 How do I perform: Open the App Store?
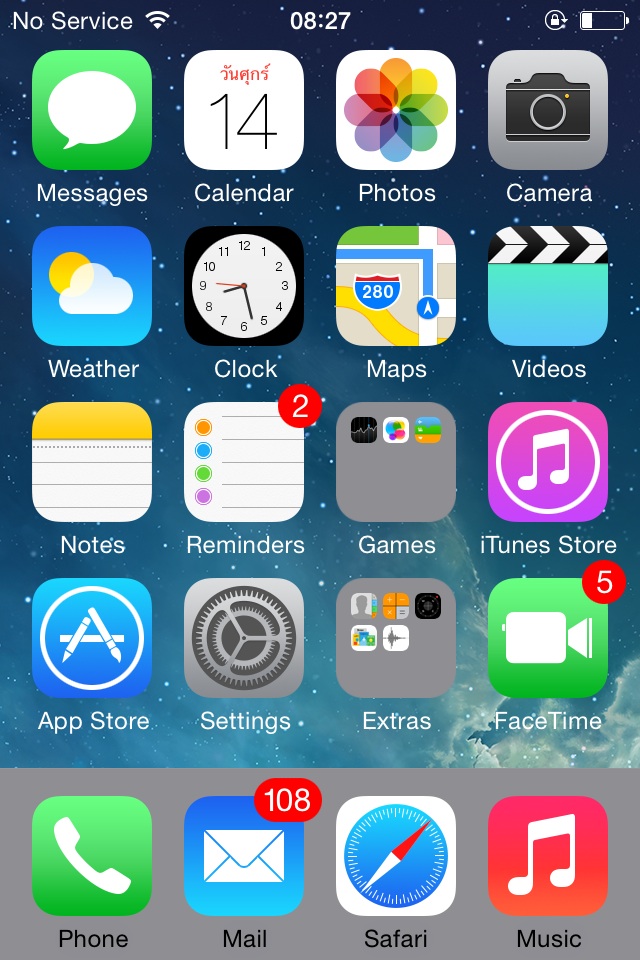[92, 638]
